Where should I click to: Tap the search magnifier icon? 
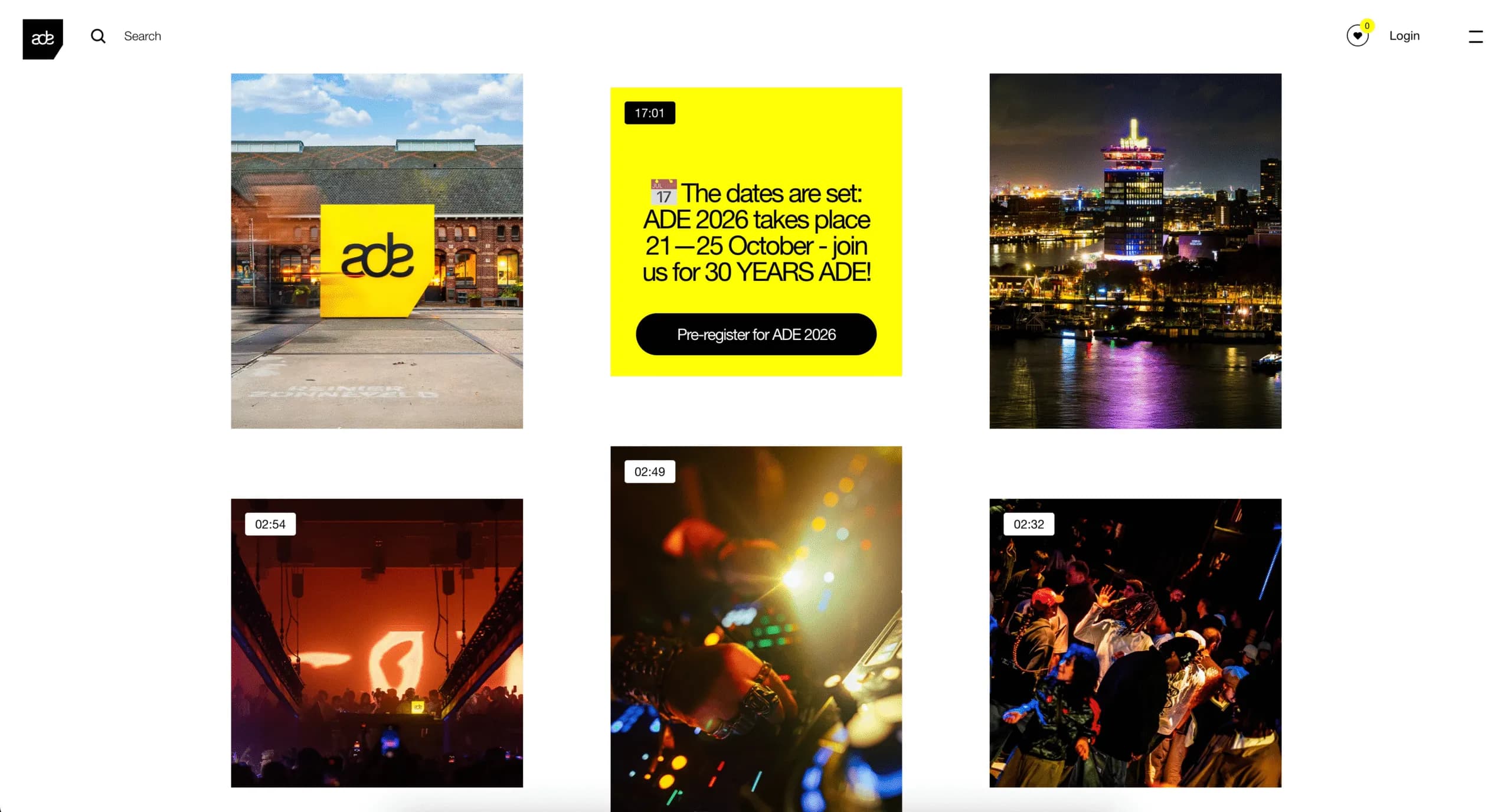pos(98,36)
